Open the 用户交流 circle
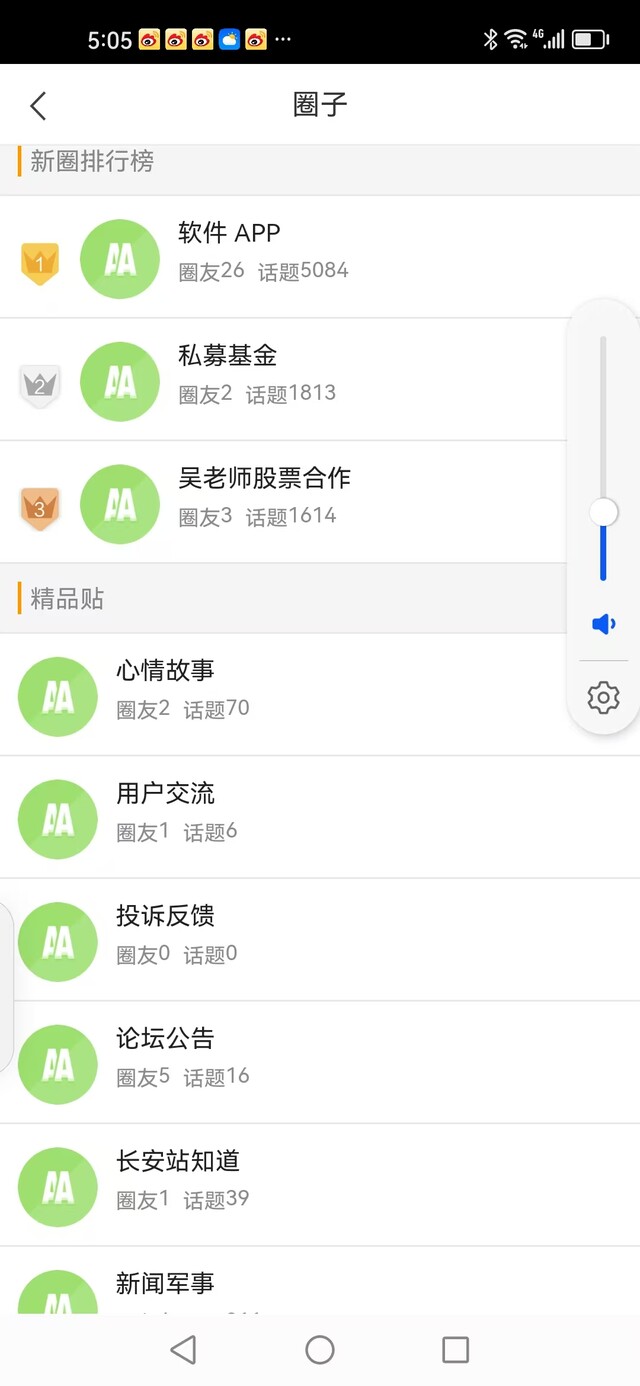 (320, 817)
